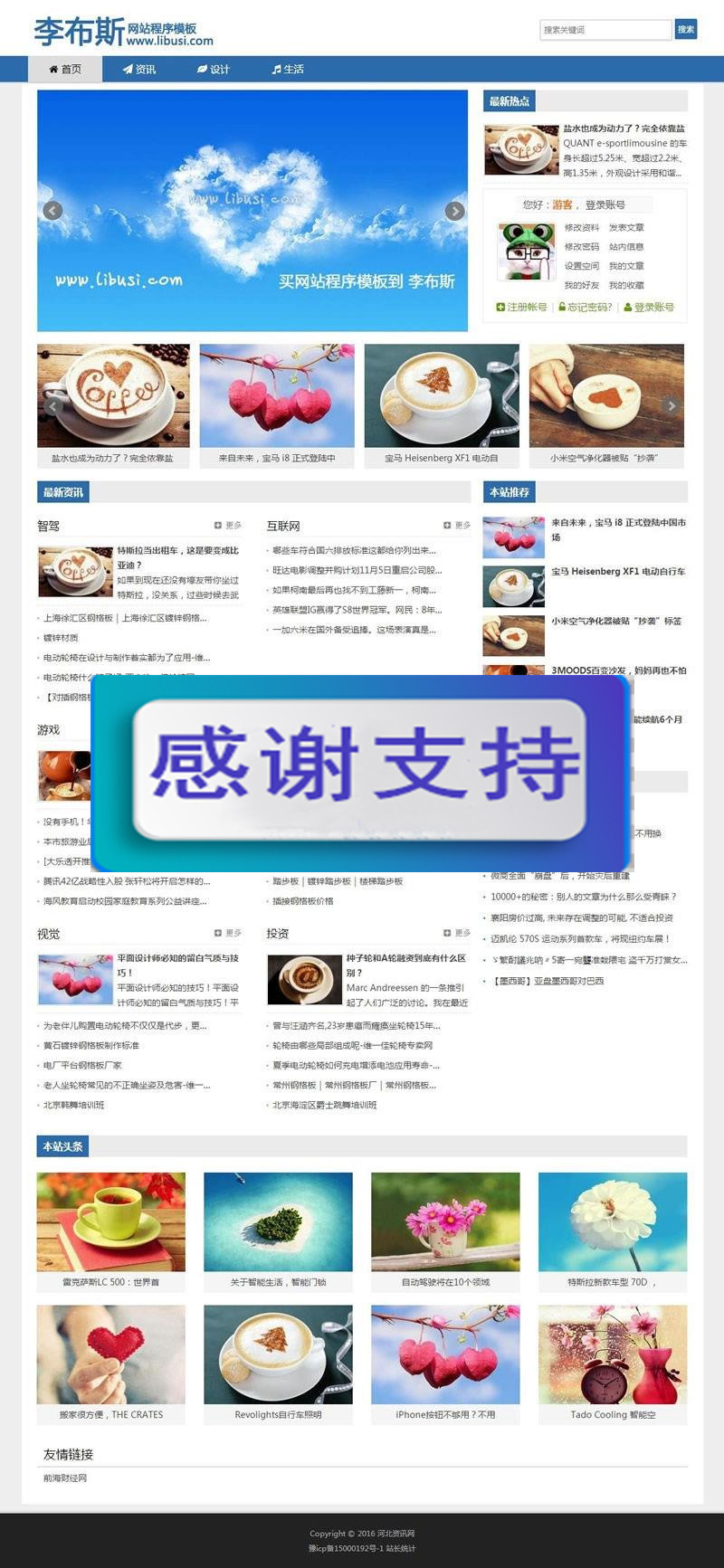724x1568 pixels.
Task: Open the 注册帐号 register link
Action: pos(522,307)
